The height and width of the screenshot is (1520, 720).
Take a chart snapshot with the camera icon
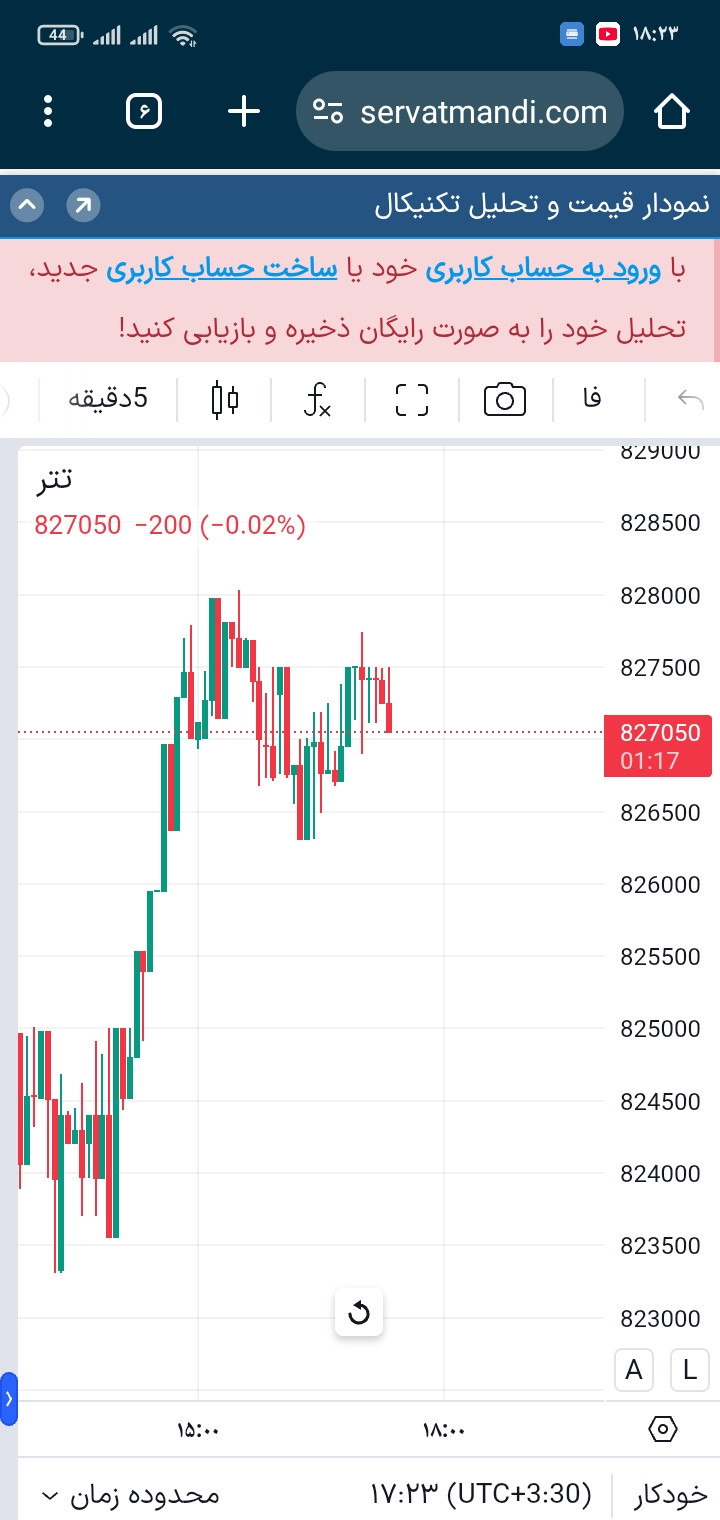505,399
